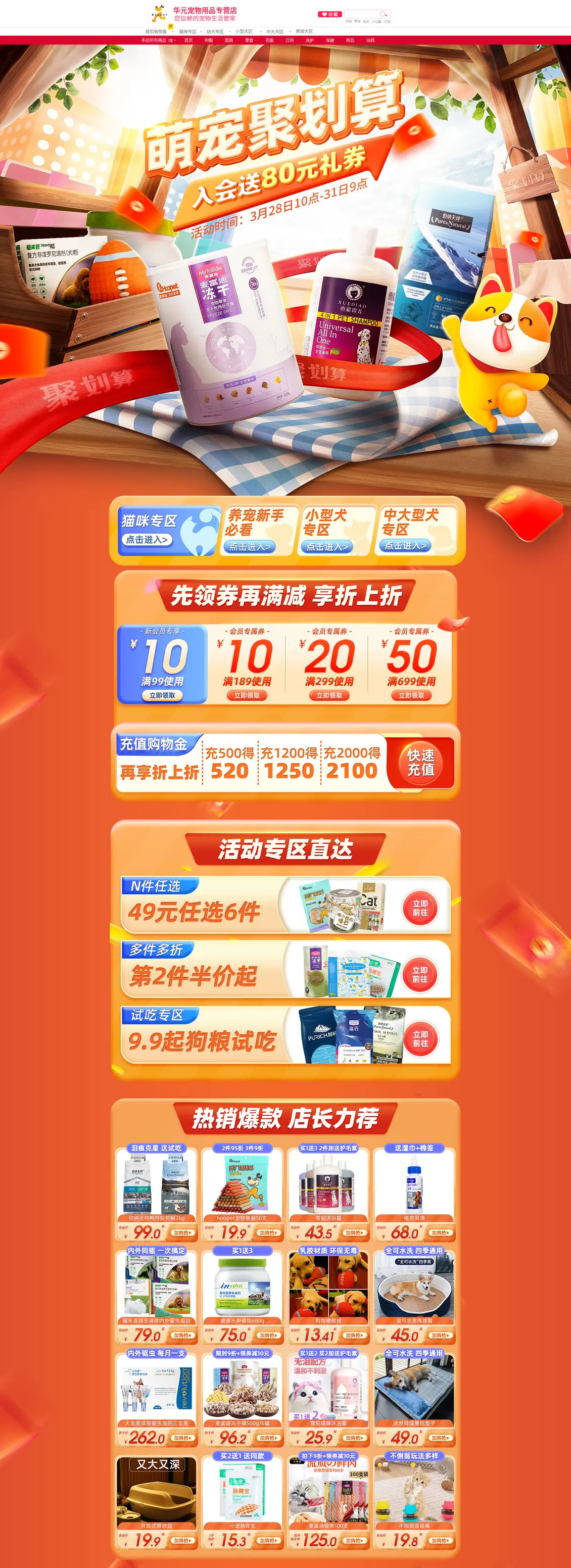Claim the ¥20 满299 member coupon

tap(329, 695)
